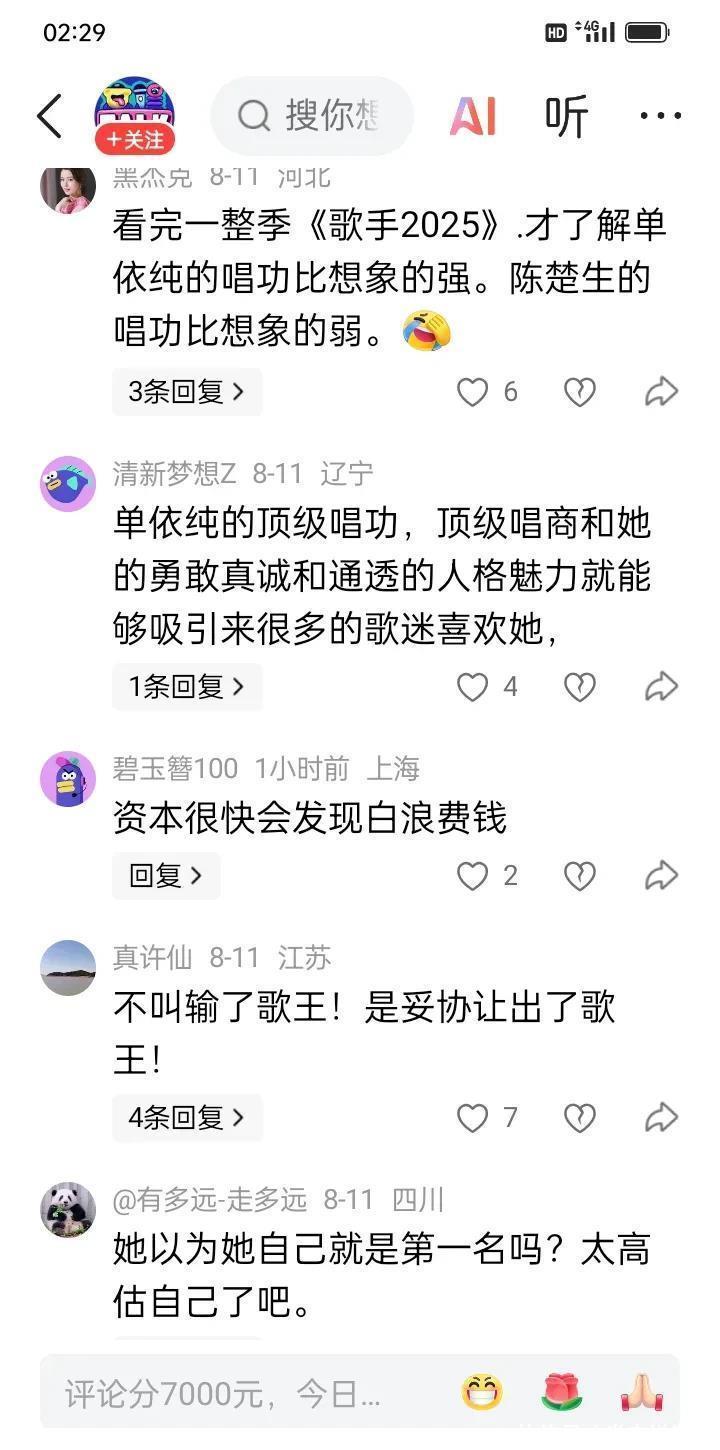720x1450 pixels.
Task: Like 碧玉簪100's comment
Action: (473, 876)
